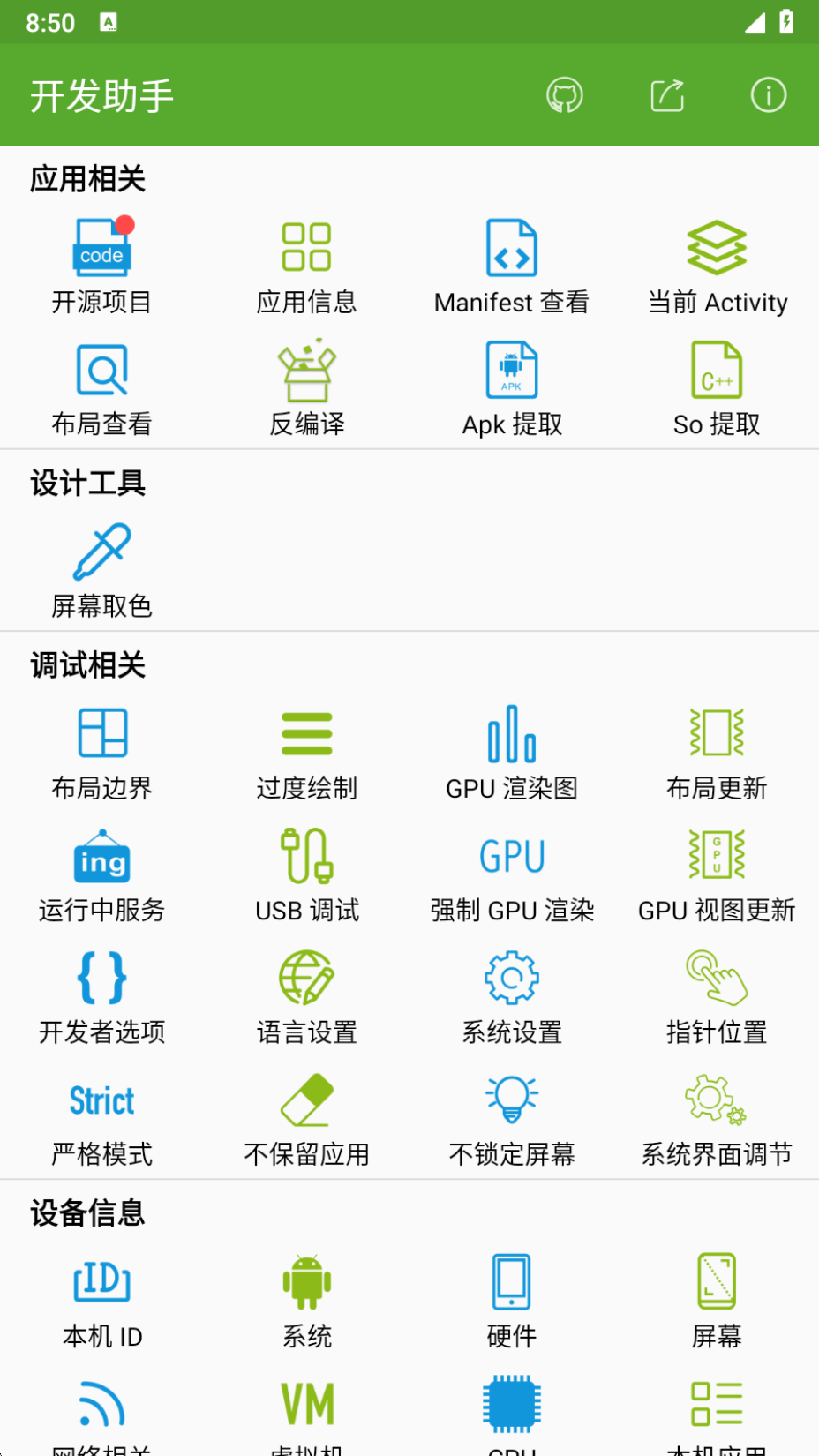This screenshot has width=819, height=1456.
Task: Open the 反编译 decompile tool
Action: [306, 388]
